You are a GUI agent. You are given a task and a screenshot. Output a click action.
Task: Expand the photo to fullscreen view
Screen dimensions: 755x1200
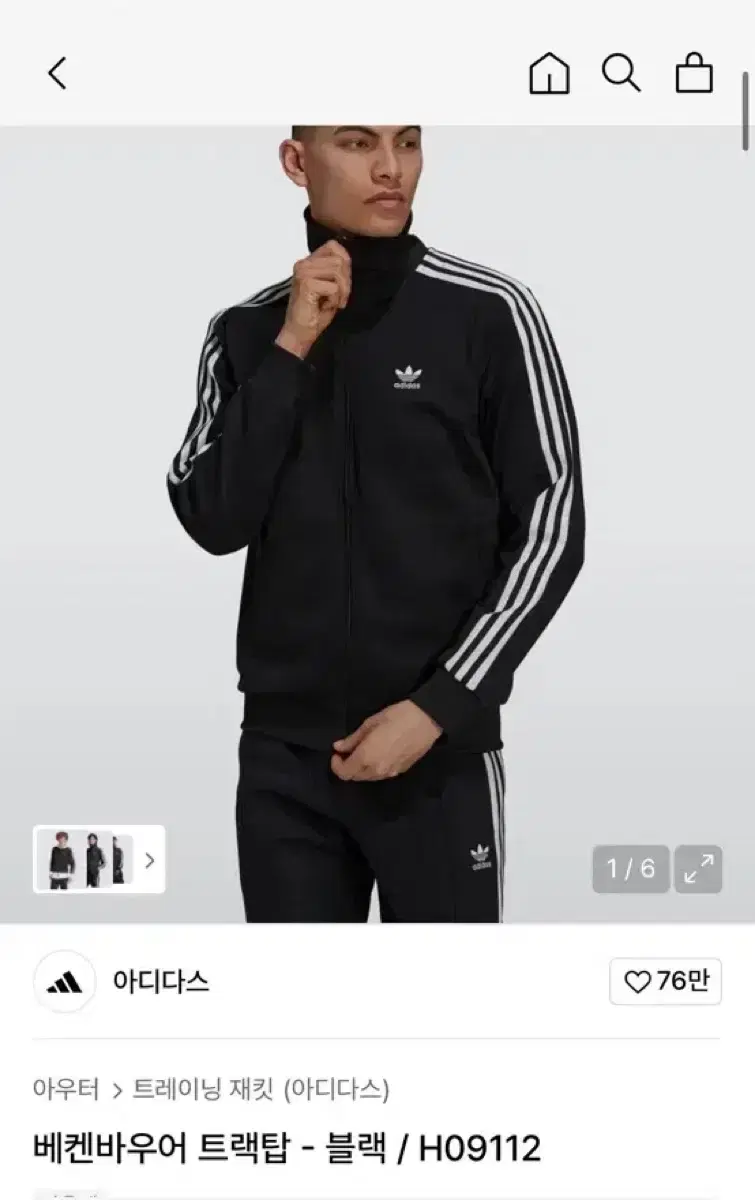pyautogui.click(x=700, y=869)
